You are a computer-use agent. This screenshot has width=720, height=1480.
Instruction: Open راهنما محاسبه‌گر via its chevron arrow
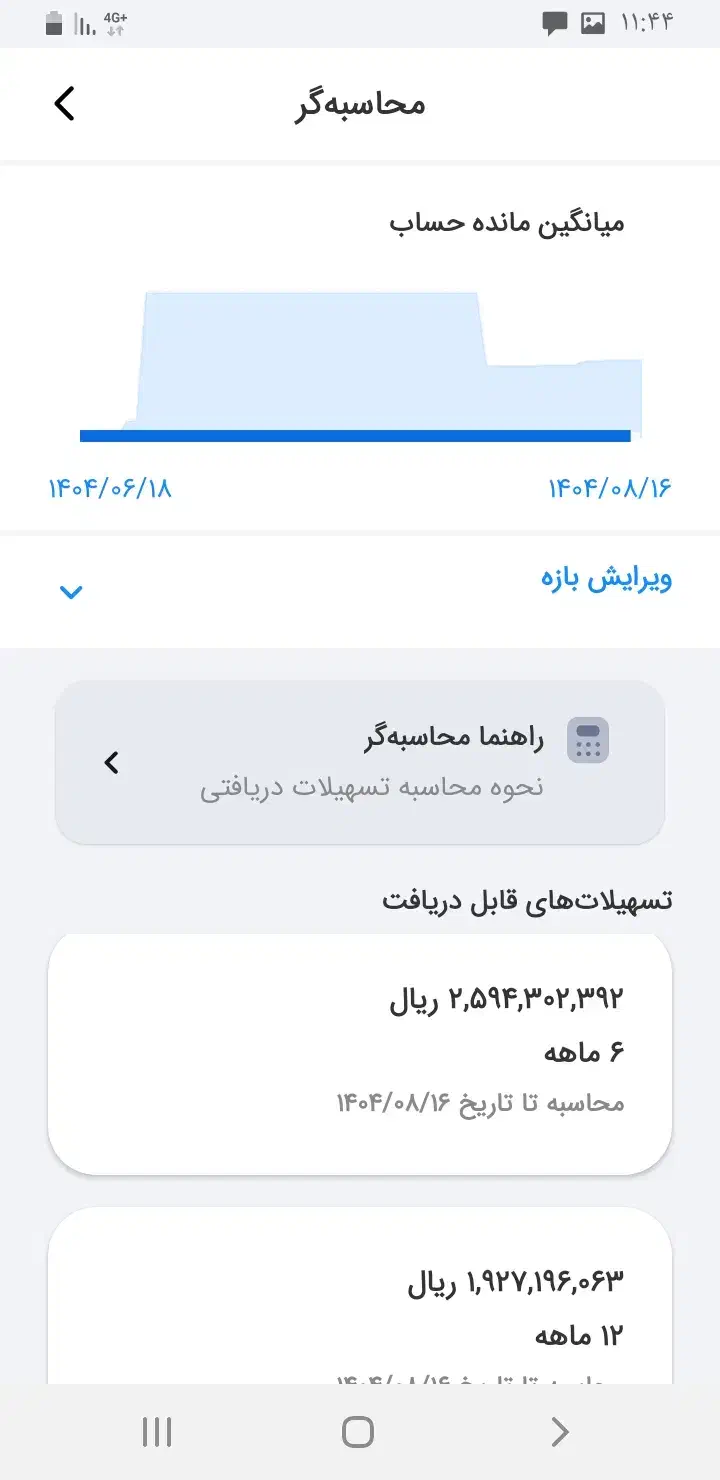[x=110, y=762]
